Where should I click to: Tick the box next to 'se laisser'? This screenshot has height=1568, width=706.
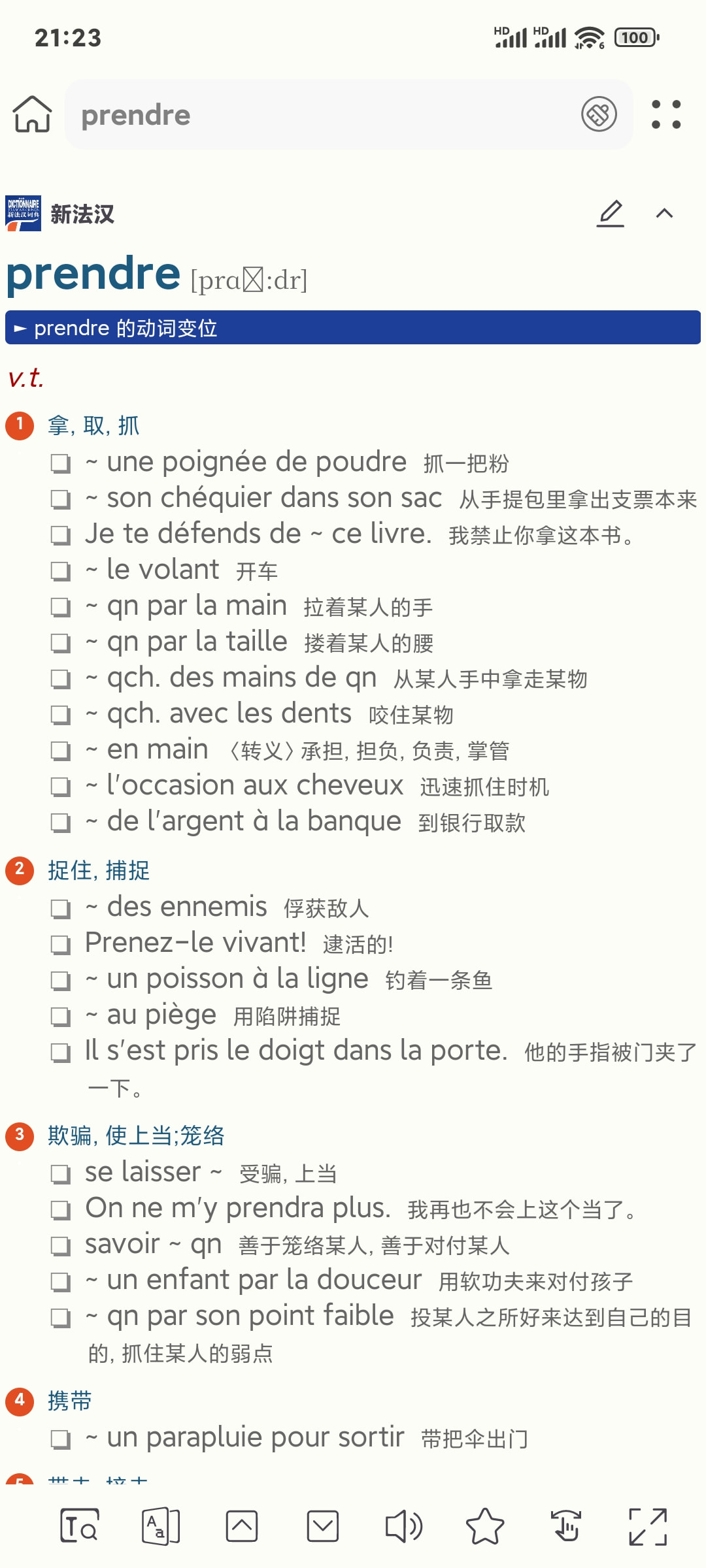pos(61,1174)
